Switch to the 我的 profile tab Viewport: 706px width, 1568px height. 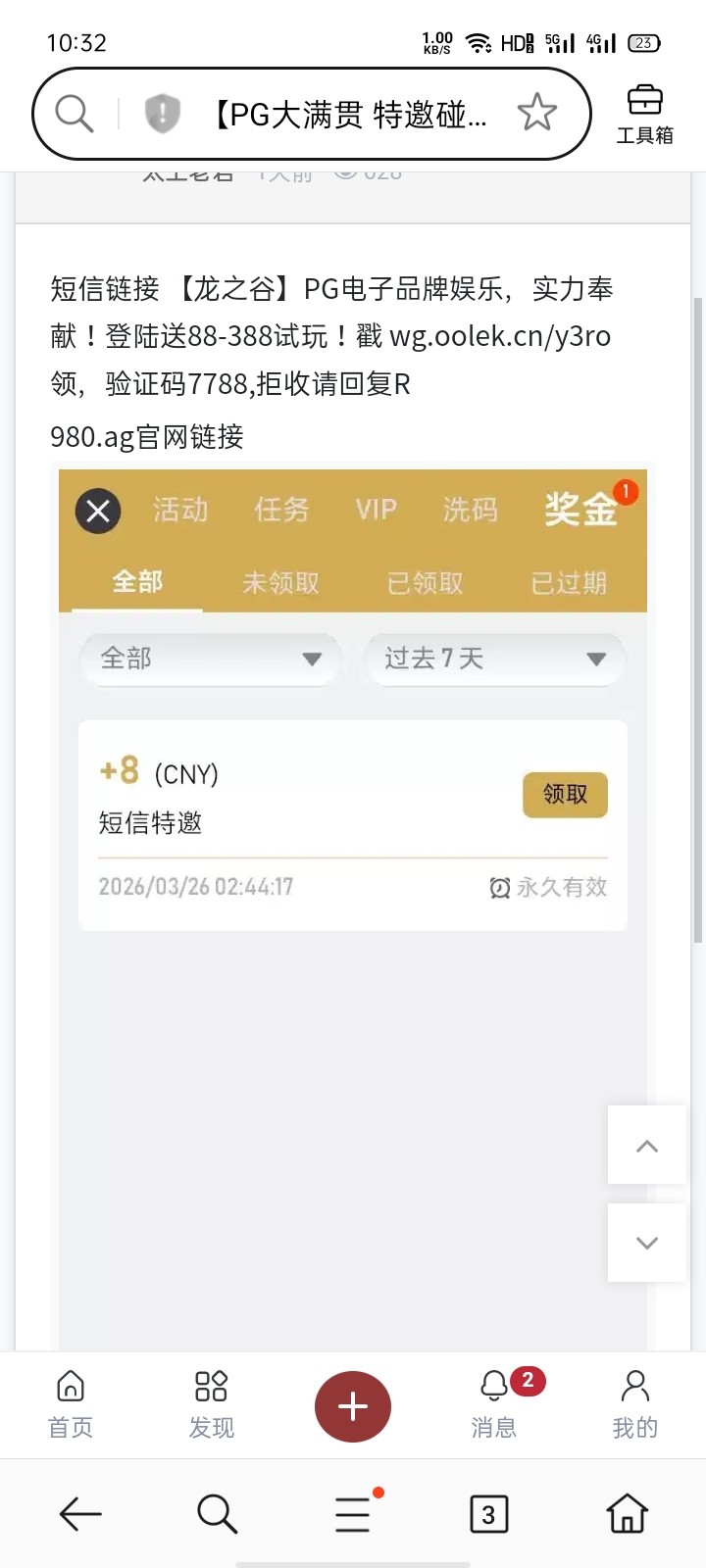pyautogui.click(x=635, y=1404)
